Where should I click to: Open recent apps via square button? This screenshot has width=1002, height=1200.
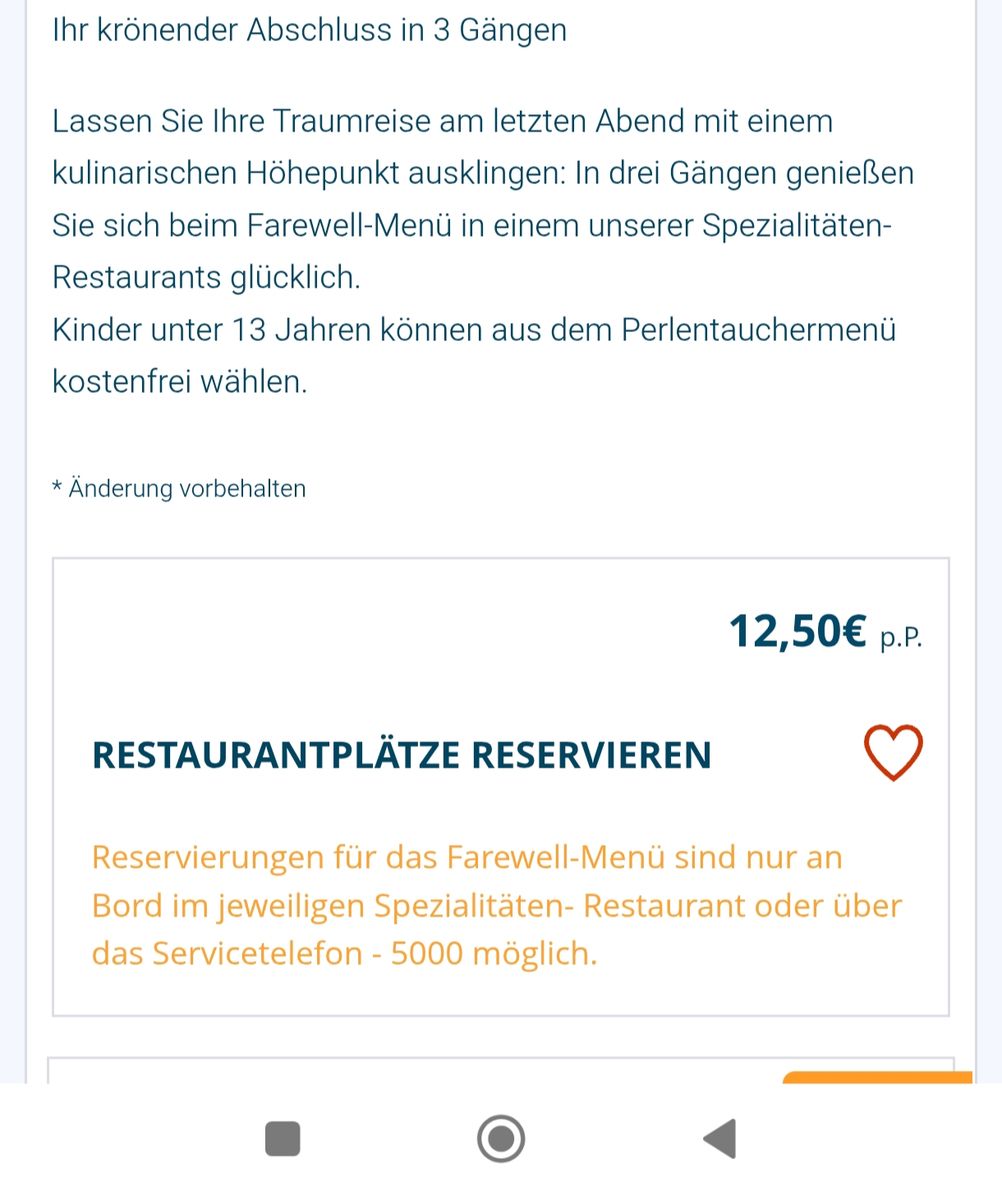[x=282, y=1138]
